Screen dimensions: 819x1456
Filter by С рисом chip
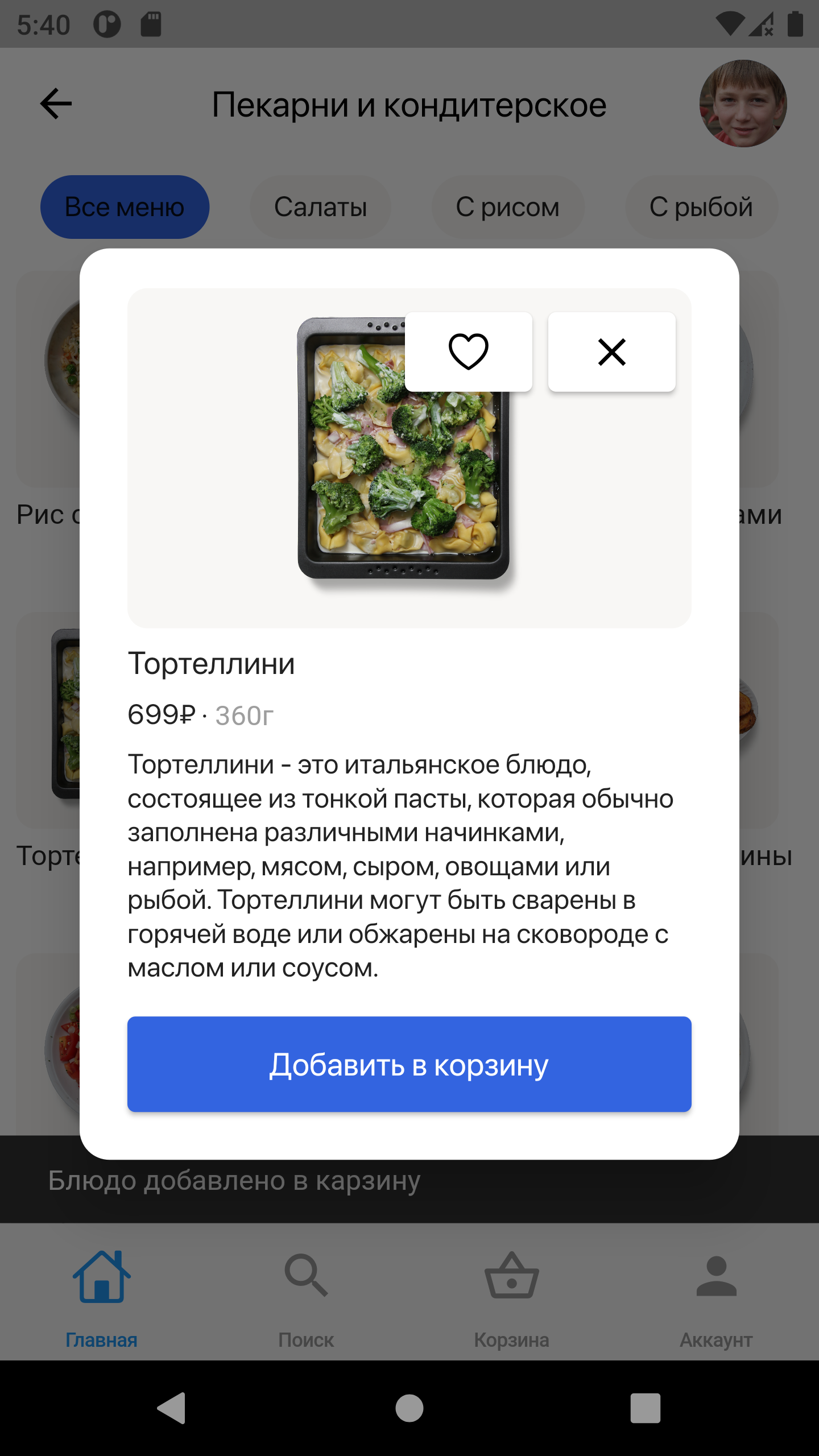[507, 207]
